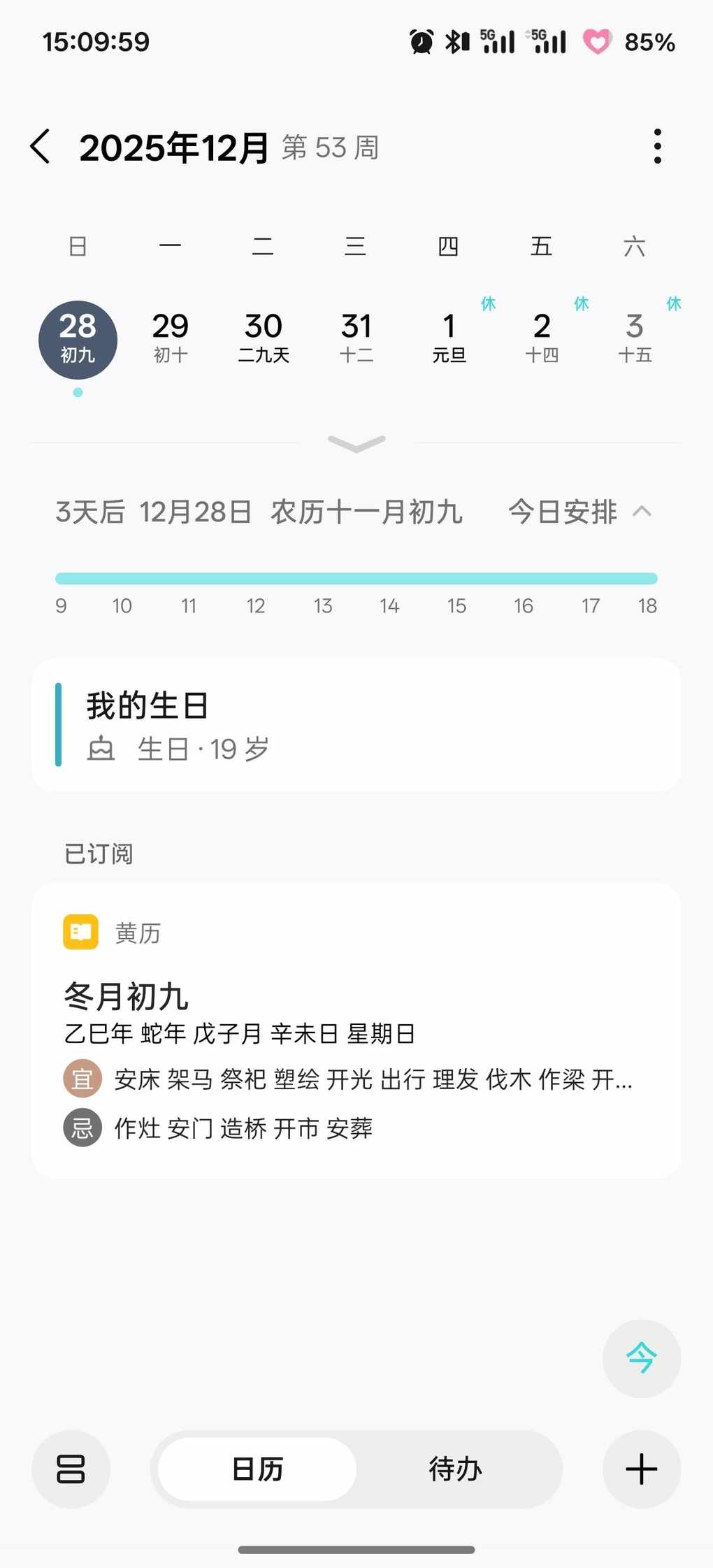
Task: Jump to today with the 今 button
Action: pos(641,1358)
